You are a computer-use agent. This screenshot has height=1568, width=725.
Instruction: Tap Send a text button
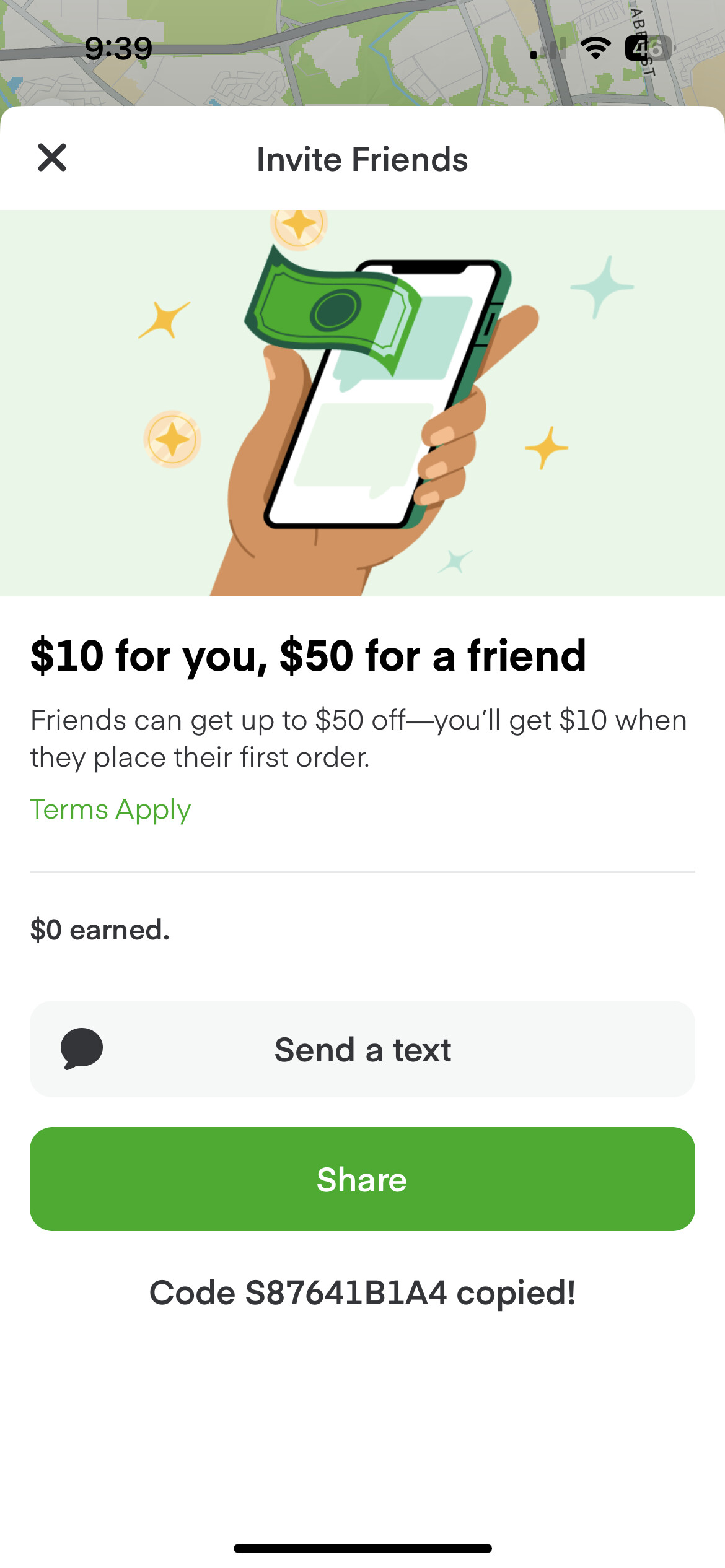362,1049
